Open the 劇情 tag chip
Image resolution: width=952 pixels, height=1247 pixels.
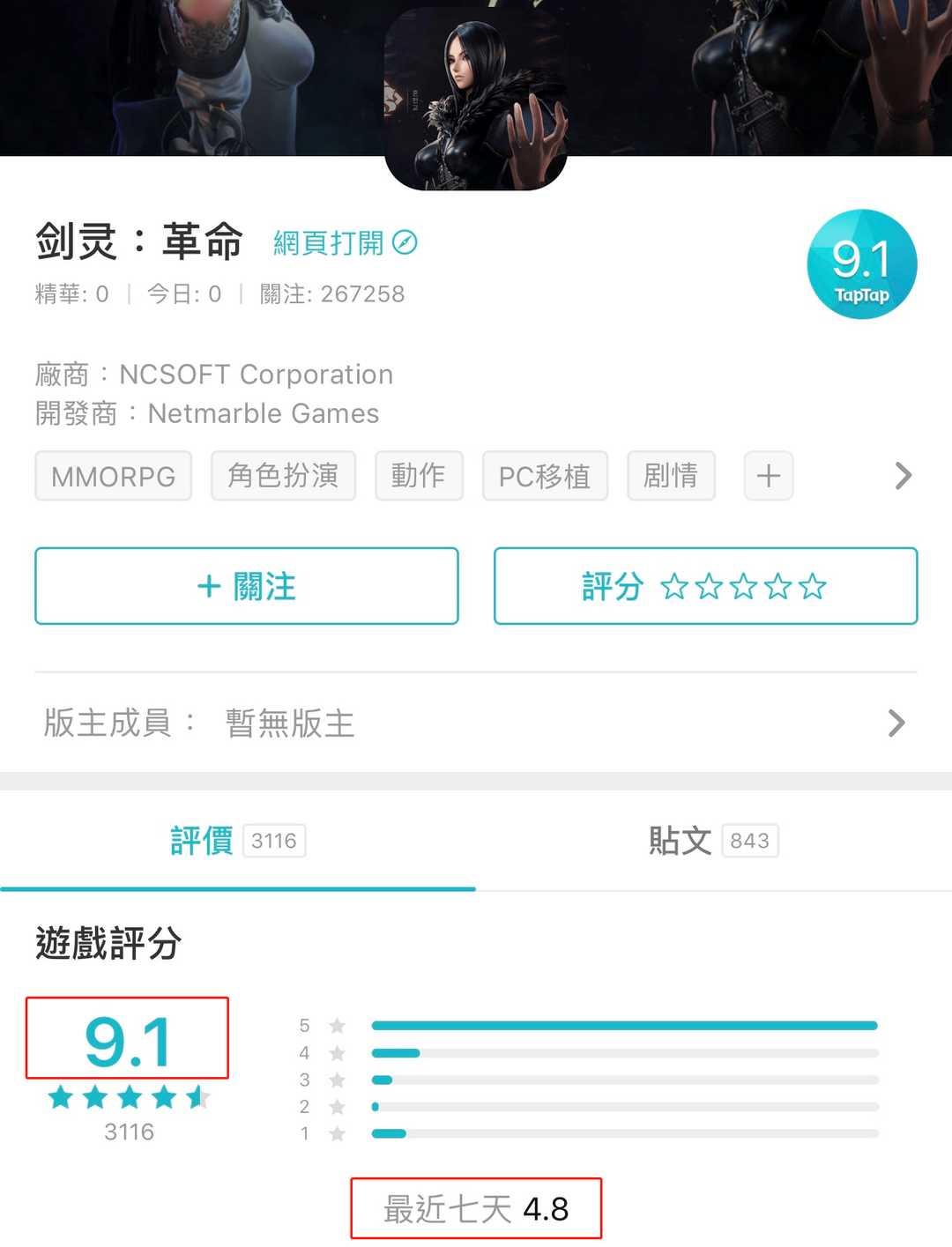coord(671,476)
